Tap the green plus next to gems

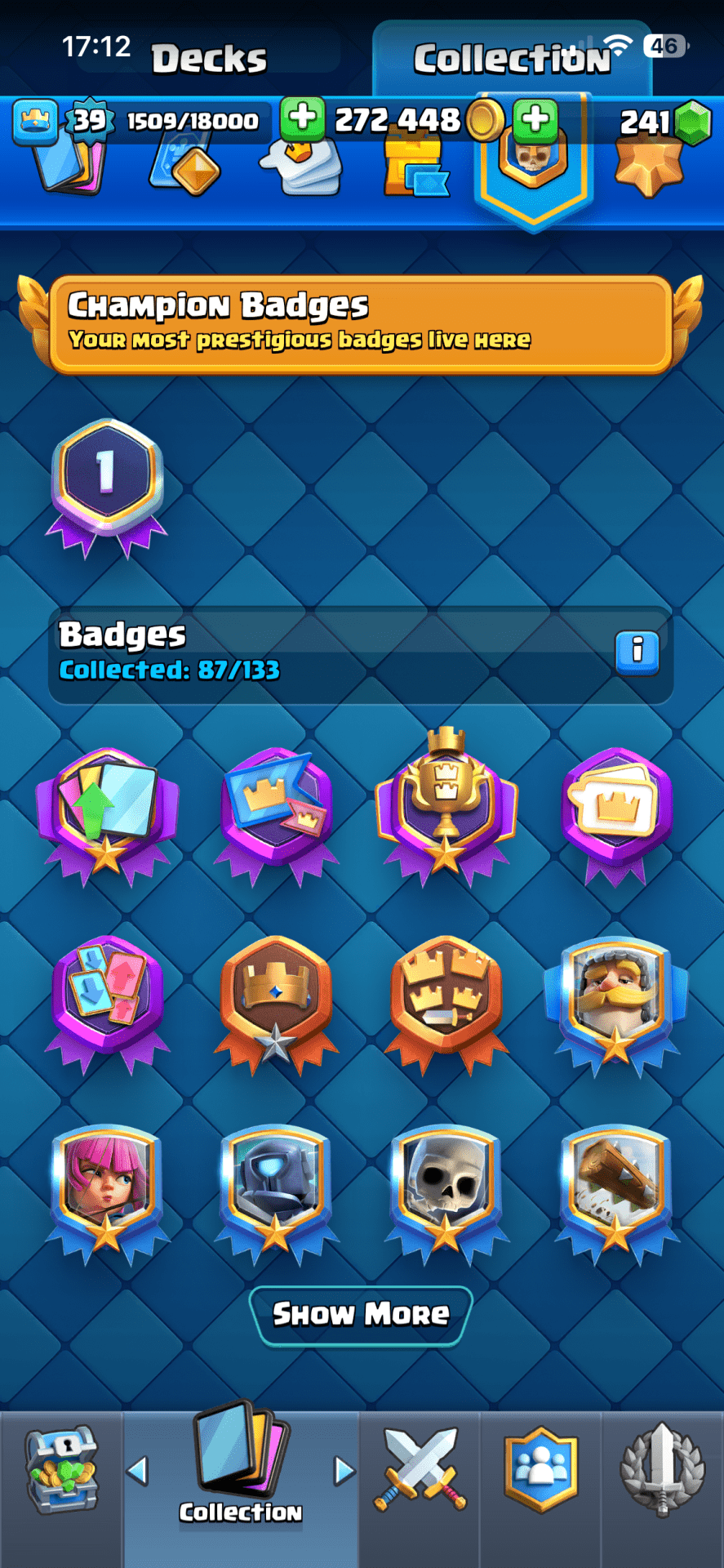click(535, 119)
